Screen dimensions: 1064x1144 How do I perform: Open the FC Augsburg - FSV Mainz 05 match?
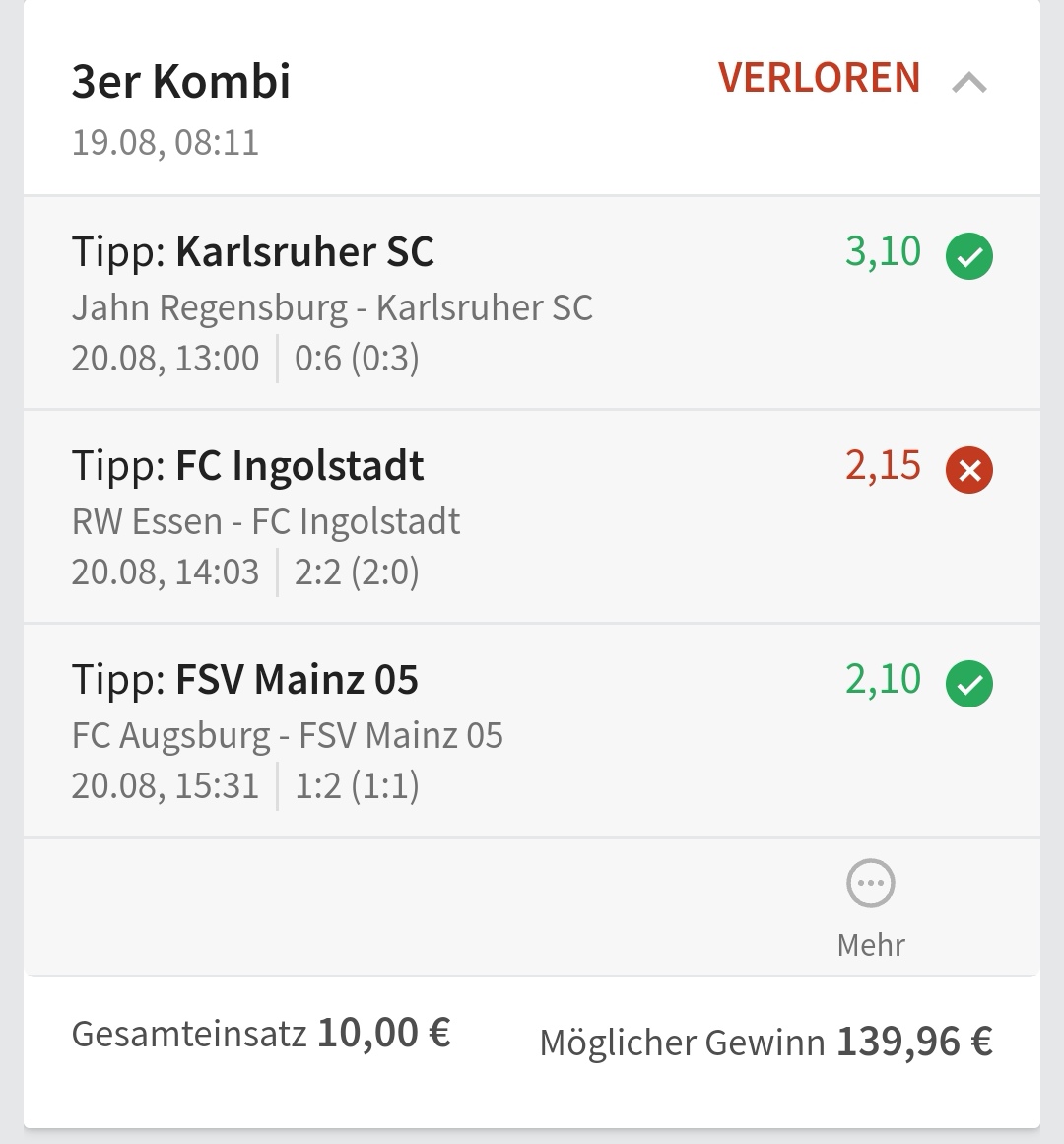pos(288,736)
